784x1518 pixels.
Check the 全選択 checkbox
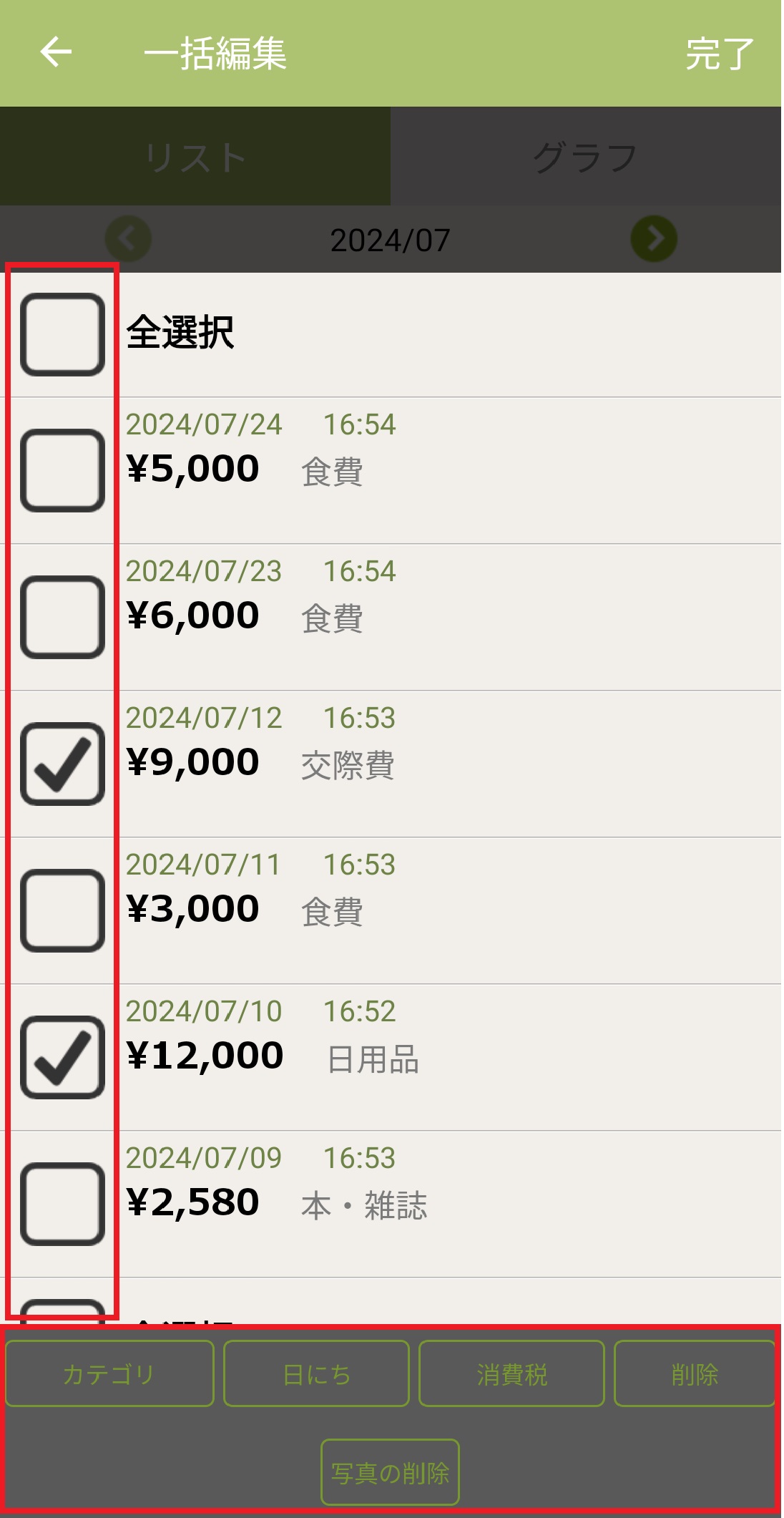[63, 334]
